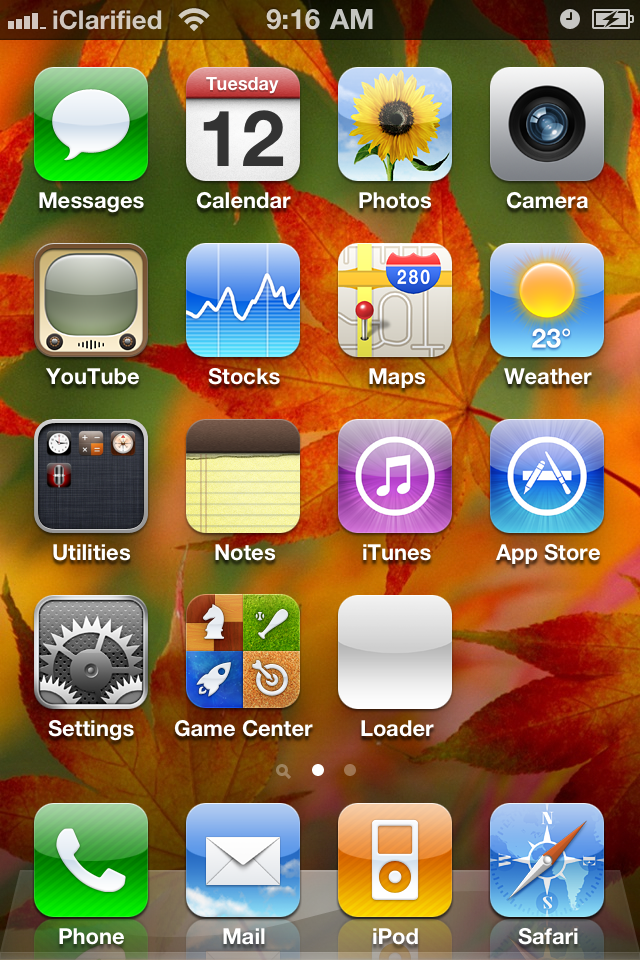The width and height of the screenshot is (640, 960).
Task: Open Mail from the dock
Action: pyautogui.click(x=243, y=860)
